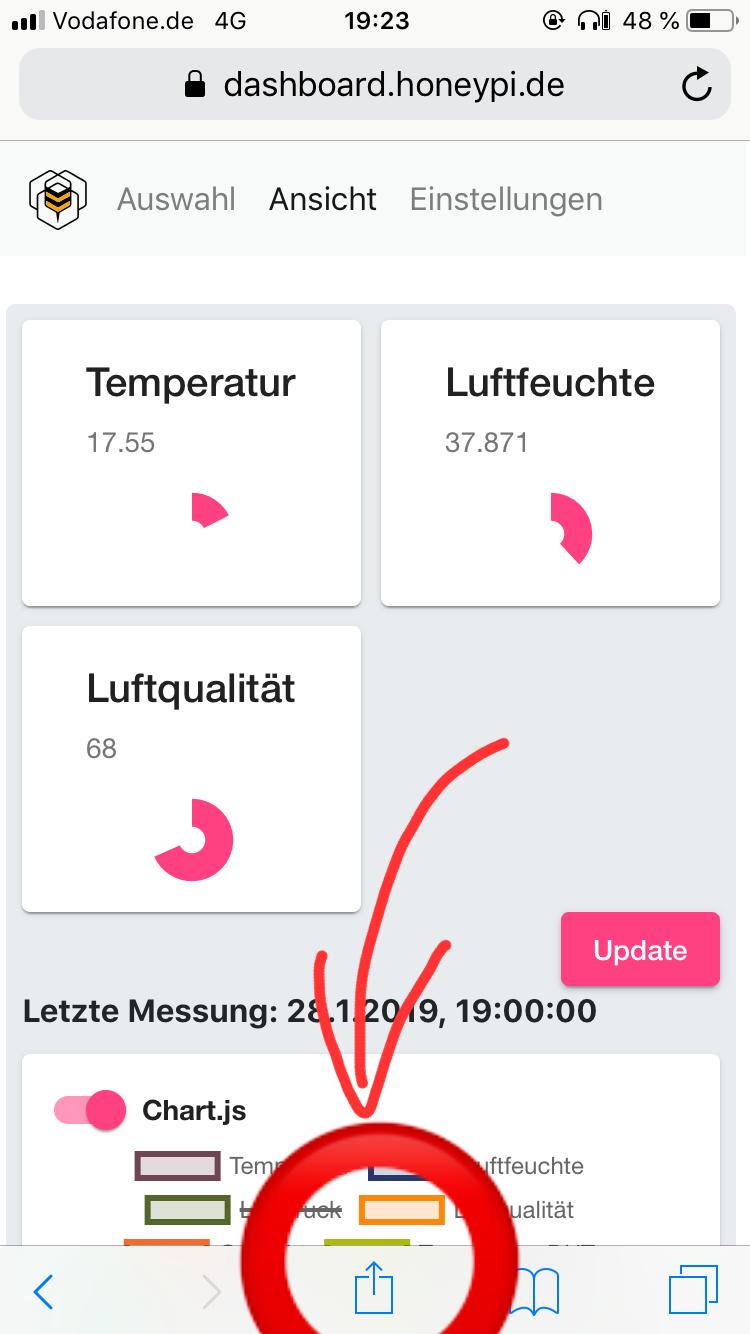Open the Einstellungen page
750x1334 pixels.
pos(505,199)
